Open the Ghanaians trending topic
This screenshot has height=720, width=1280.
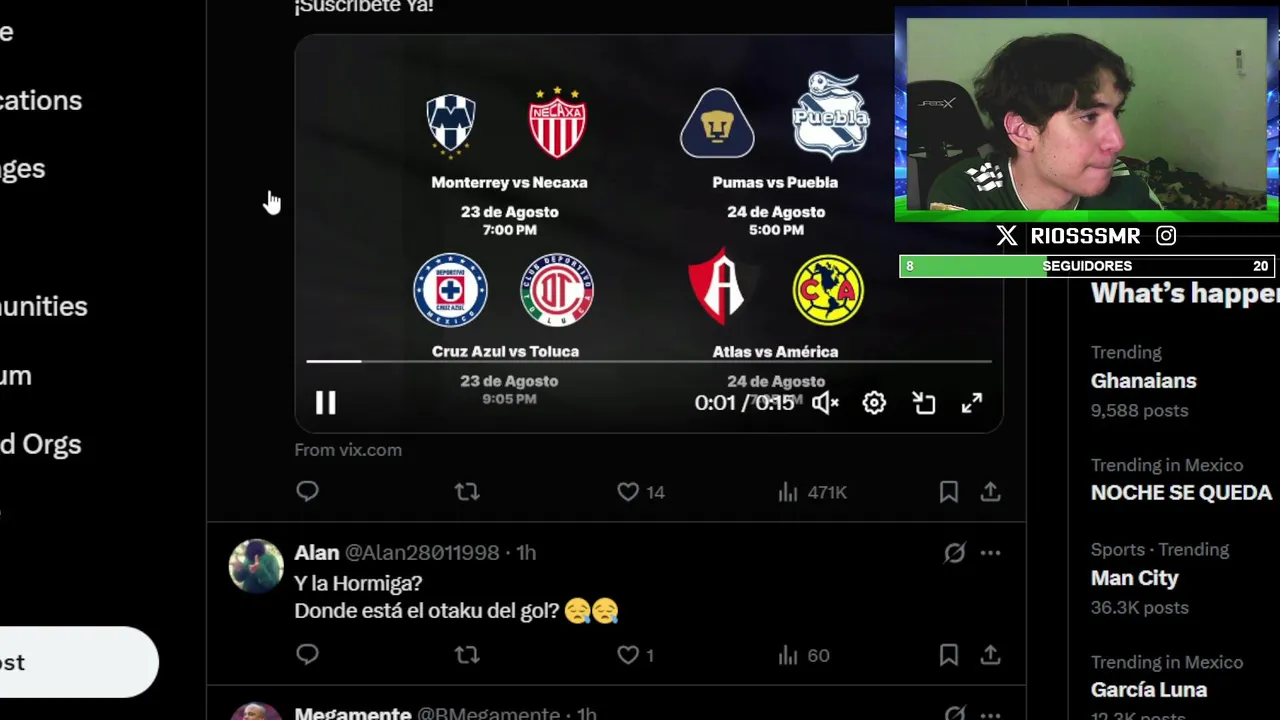point(1143,381)
